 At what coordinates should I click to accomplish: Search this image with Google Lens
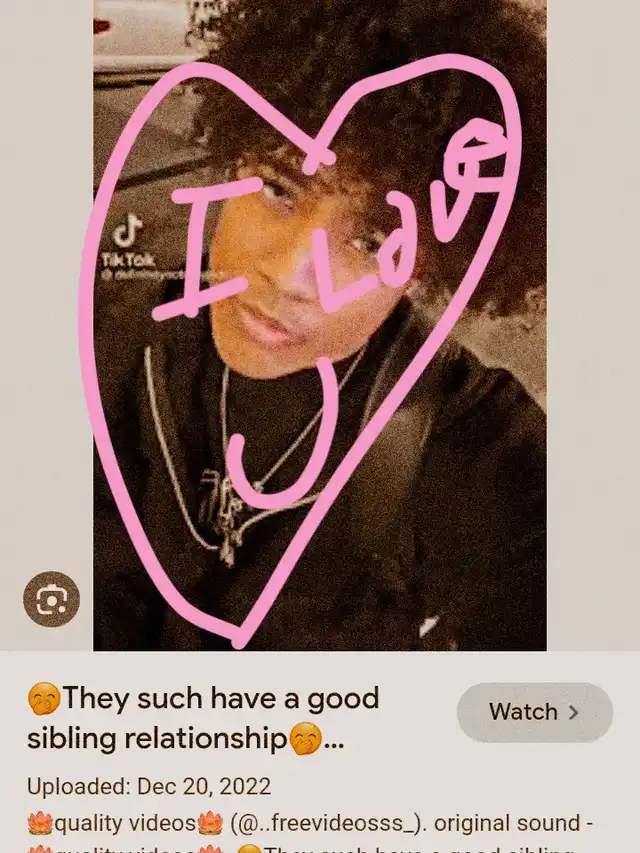tap(51, 599)
